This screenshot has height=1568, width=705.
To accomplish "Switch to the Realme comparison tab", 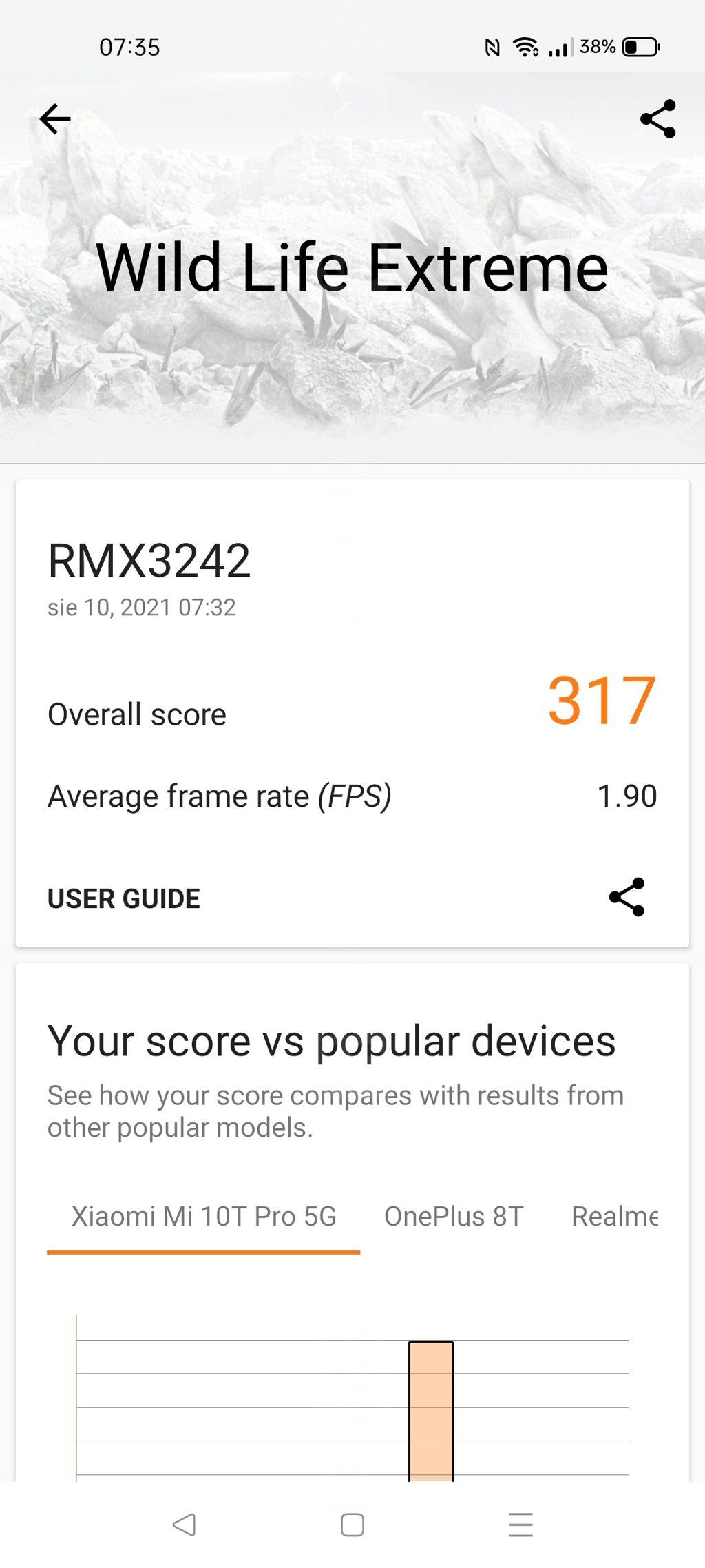I will pos(614,1217).
